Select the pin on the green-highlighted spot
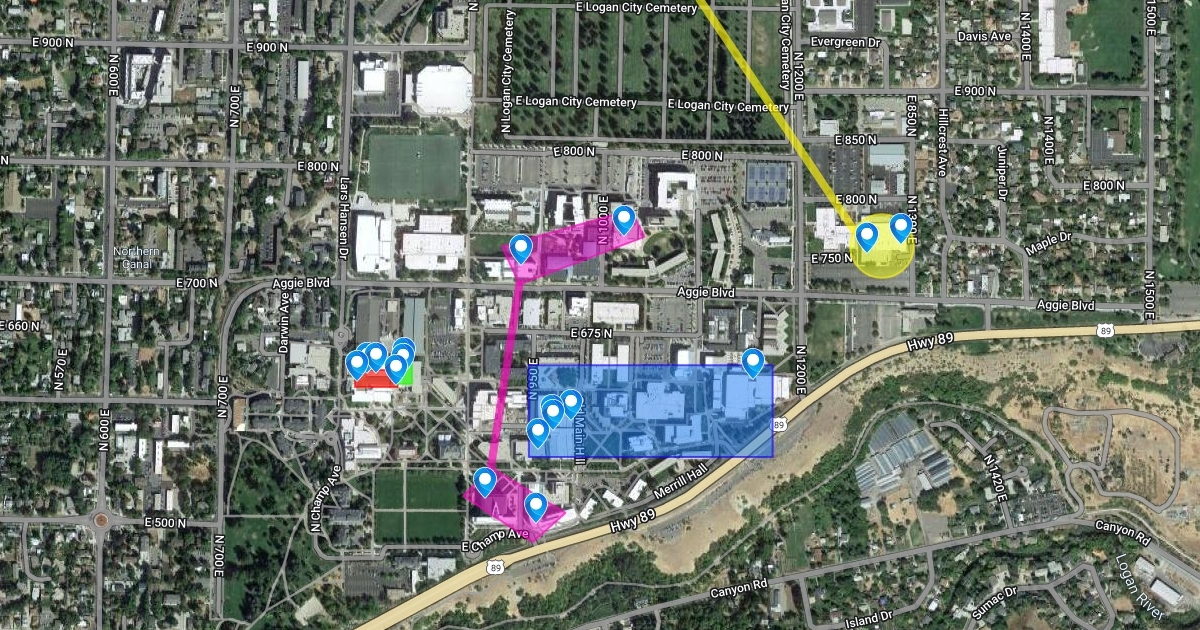Screen dimensions: 1200x630 coord(397,369)
